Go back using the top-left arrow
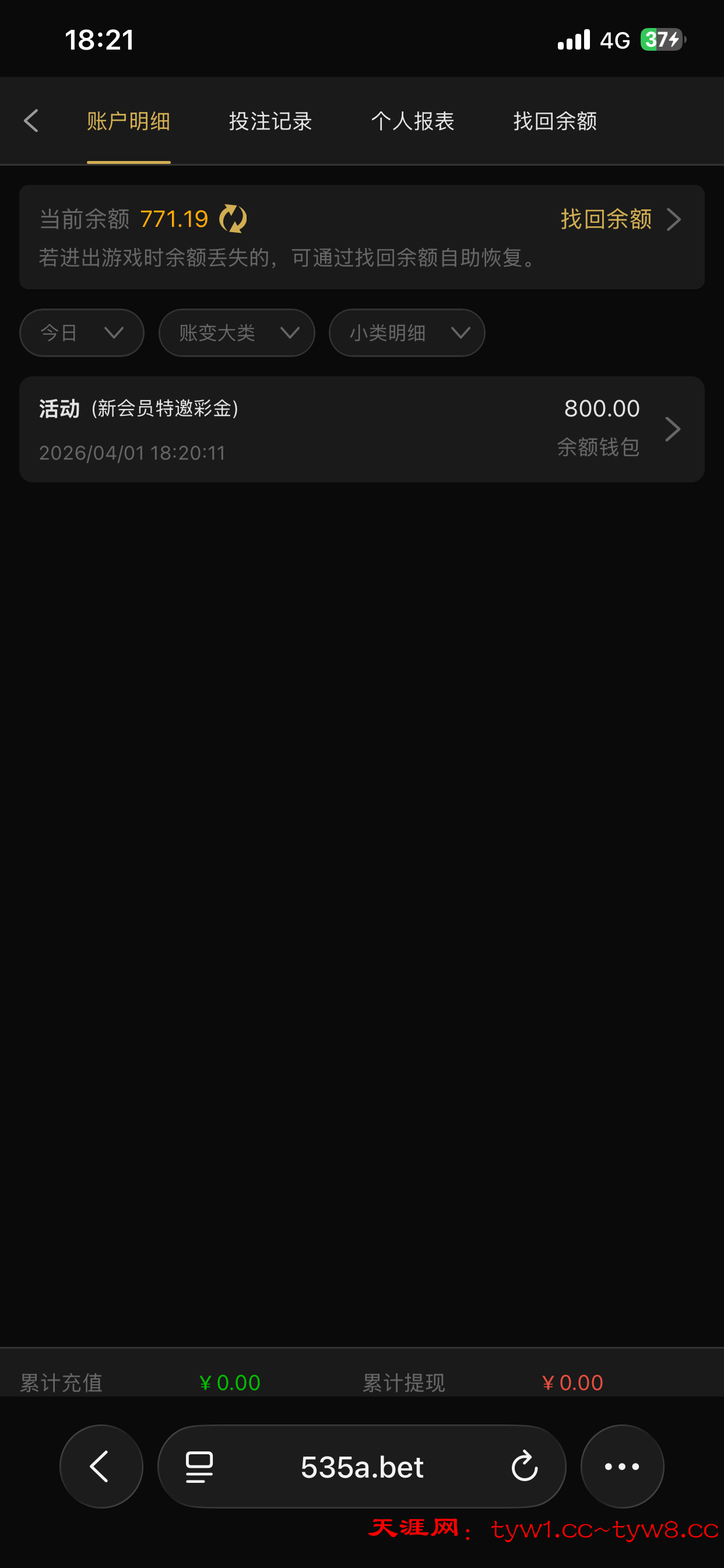 click(31, 121)
